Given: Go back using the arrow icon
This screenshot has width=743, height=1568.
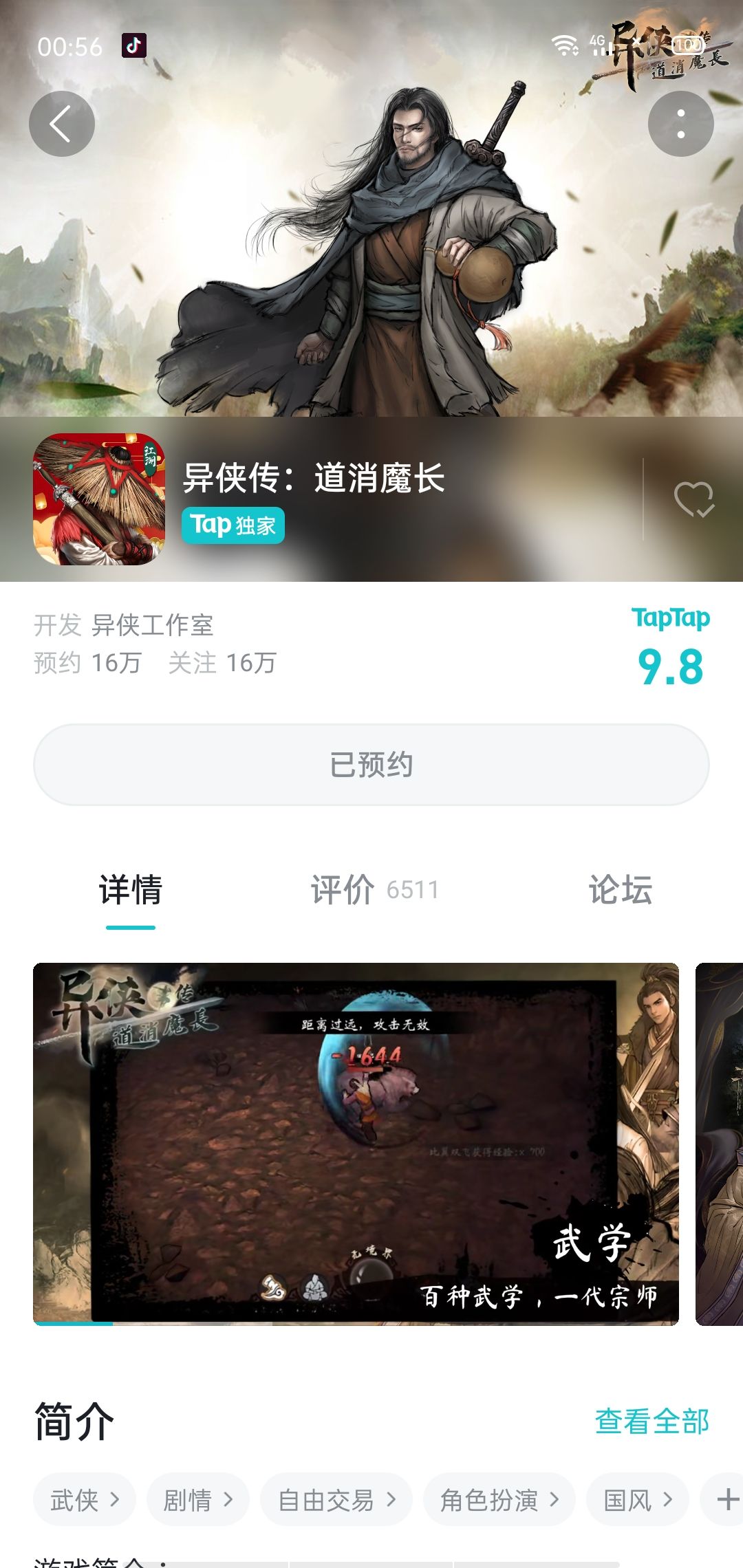Looking at the screenshot, I should coord(62,124).
